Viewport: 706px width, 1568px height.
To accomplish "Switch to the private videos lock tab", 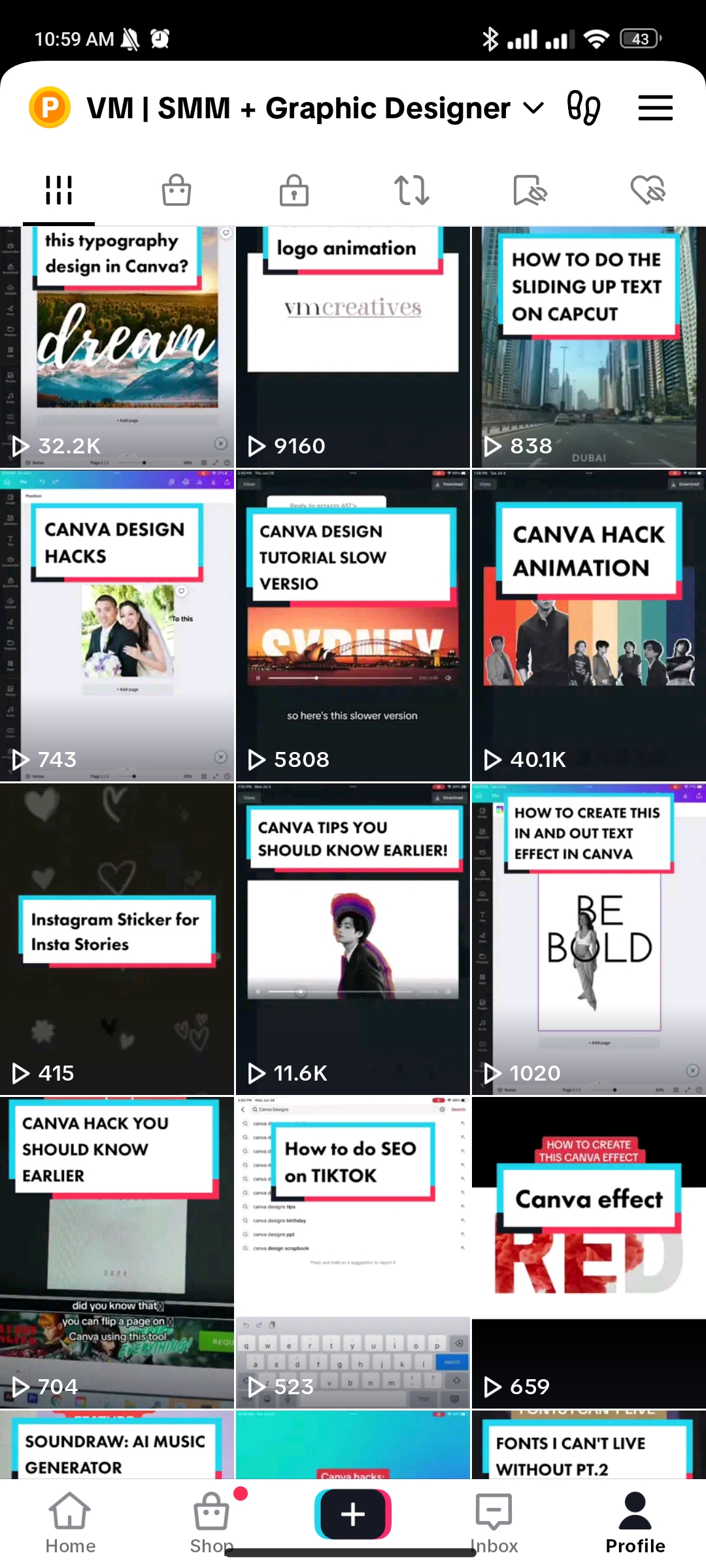I will 294,191.
